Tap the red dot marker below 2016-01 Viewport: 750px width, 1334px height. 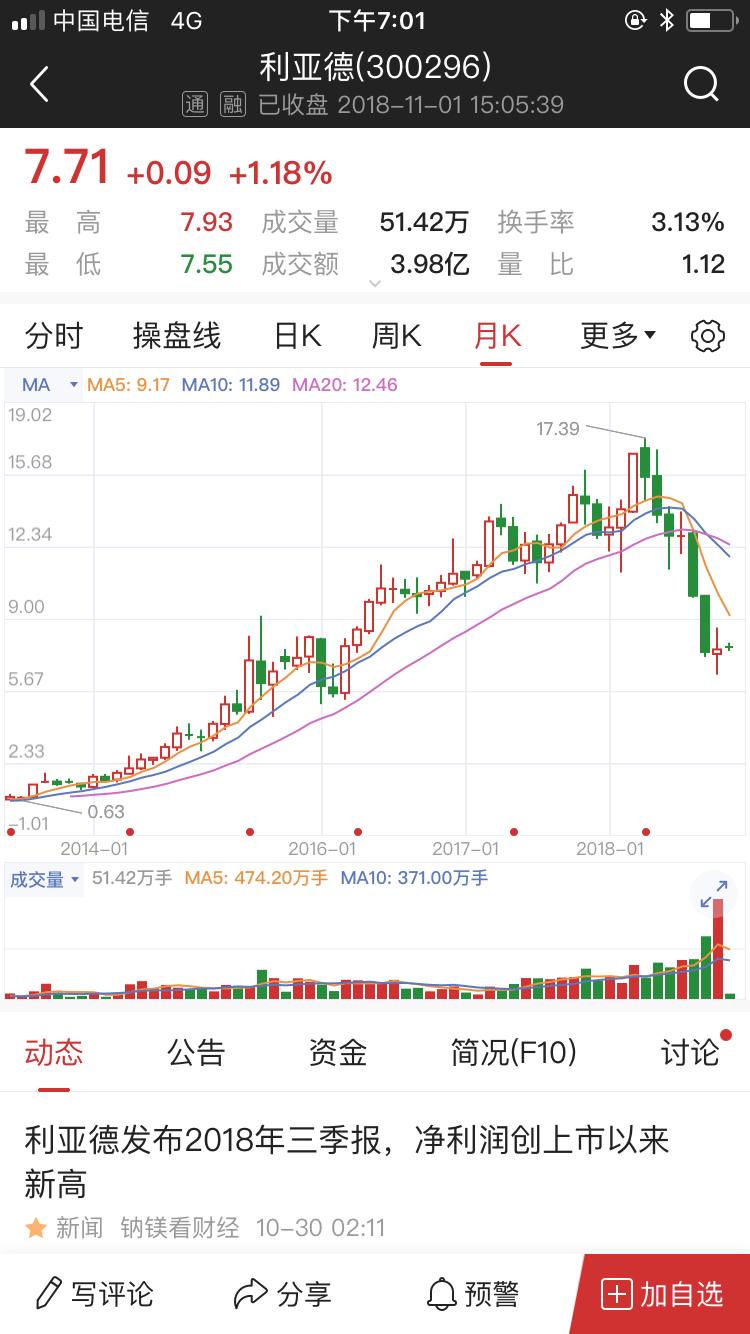click(357, 831)
